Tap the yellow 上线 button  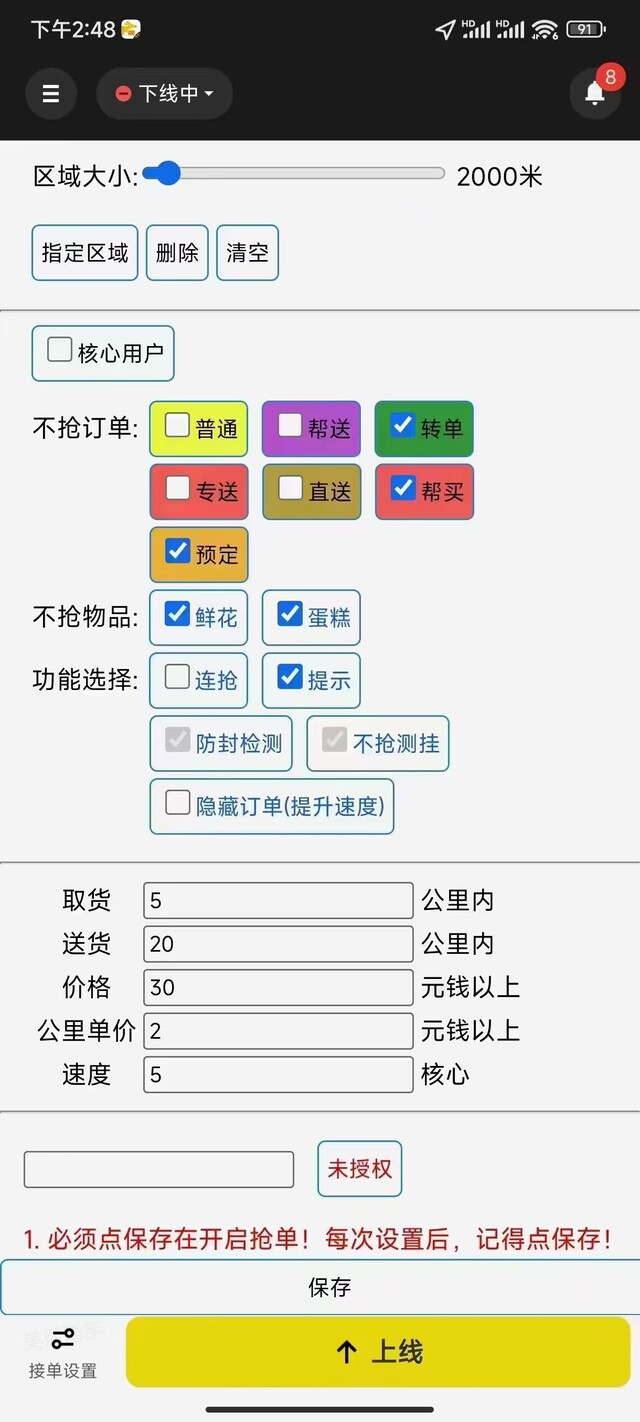point(378,1352)
